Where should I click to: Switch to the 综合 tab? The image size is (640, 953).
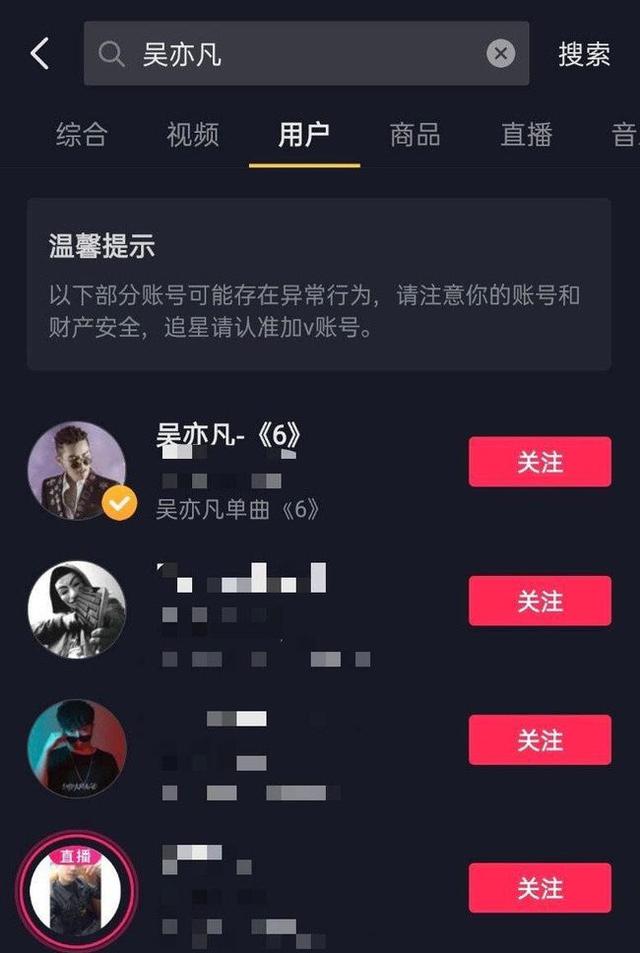tap(81, 134)
